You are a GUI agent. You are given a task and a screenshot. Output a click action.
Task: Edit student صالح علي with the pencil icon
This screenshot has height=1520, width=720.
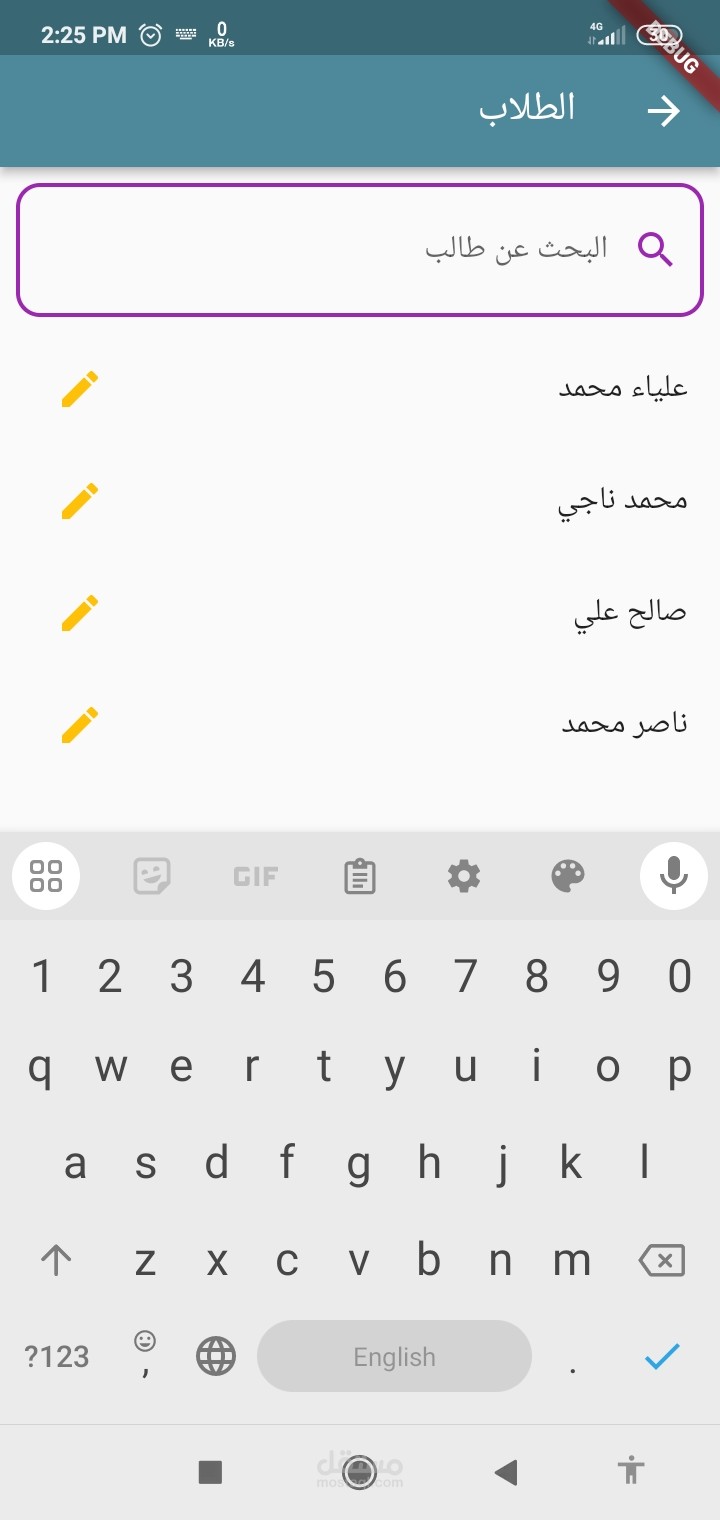[80, 612]
